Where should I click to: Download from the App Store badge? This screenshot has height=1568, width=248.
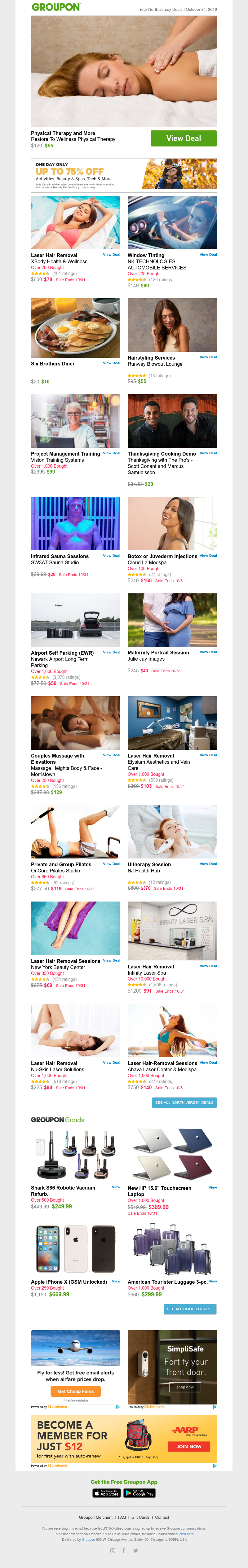coord(107,1493)
